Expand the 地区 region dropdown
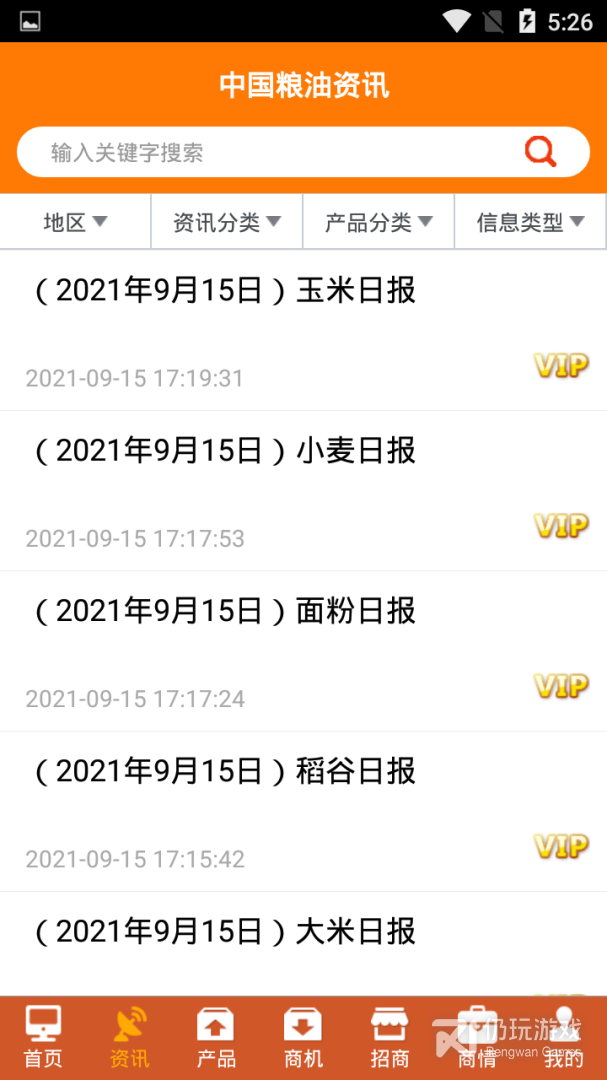This screenshot has height=1080, width=607. coord(76,222)
